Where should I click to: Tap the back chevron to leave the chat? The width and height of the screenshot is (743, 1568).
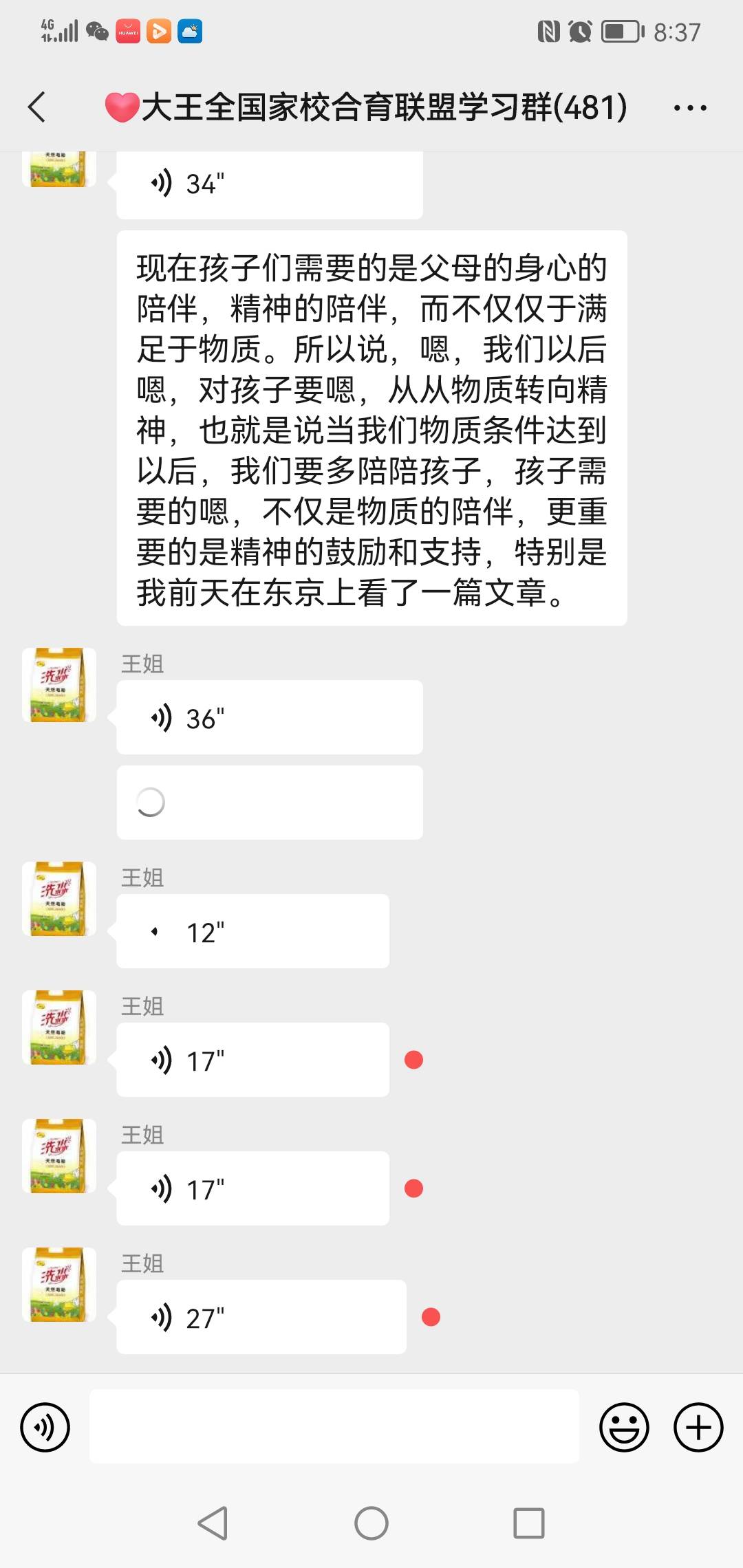click(38, 107)
